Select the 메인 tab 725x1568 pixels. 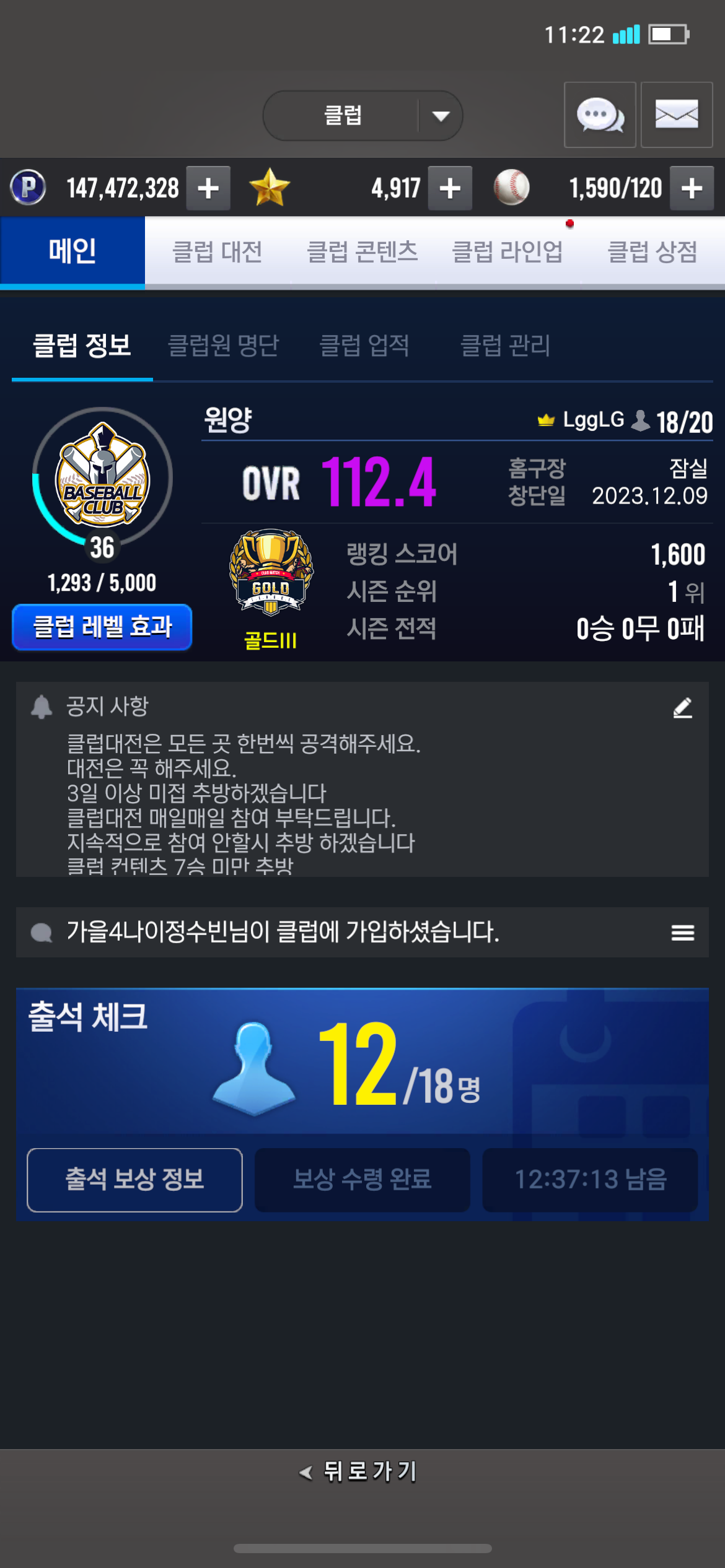[72, 252]
